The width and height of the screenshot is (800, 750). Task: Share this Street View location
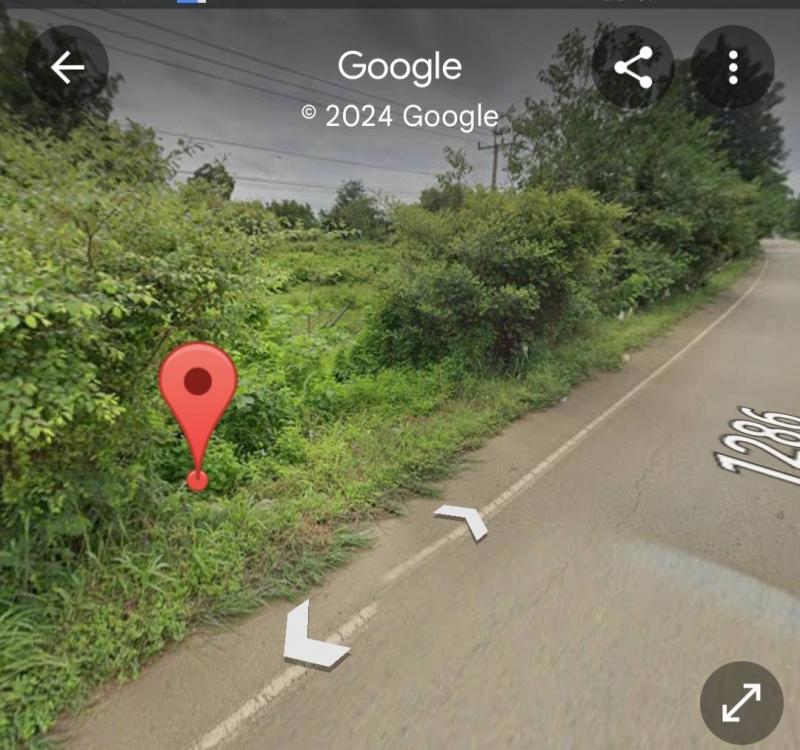[x=632, y=67]
